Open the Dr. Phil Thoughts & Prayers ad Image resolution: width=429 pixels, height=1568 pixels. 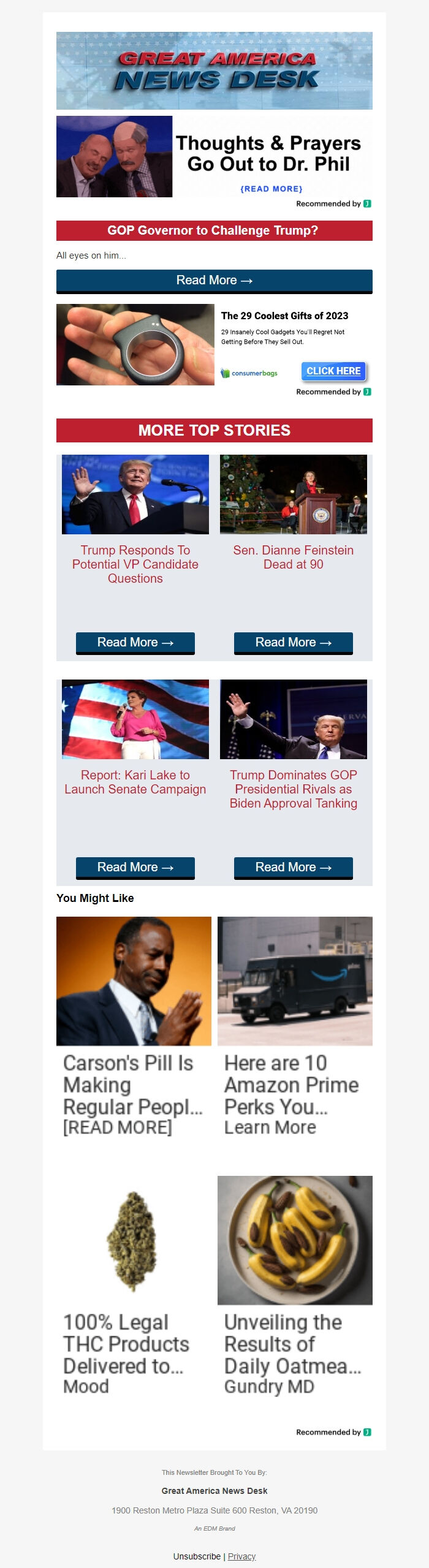pos(214,156)
